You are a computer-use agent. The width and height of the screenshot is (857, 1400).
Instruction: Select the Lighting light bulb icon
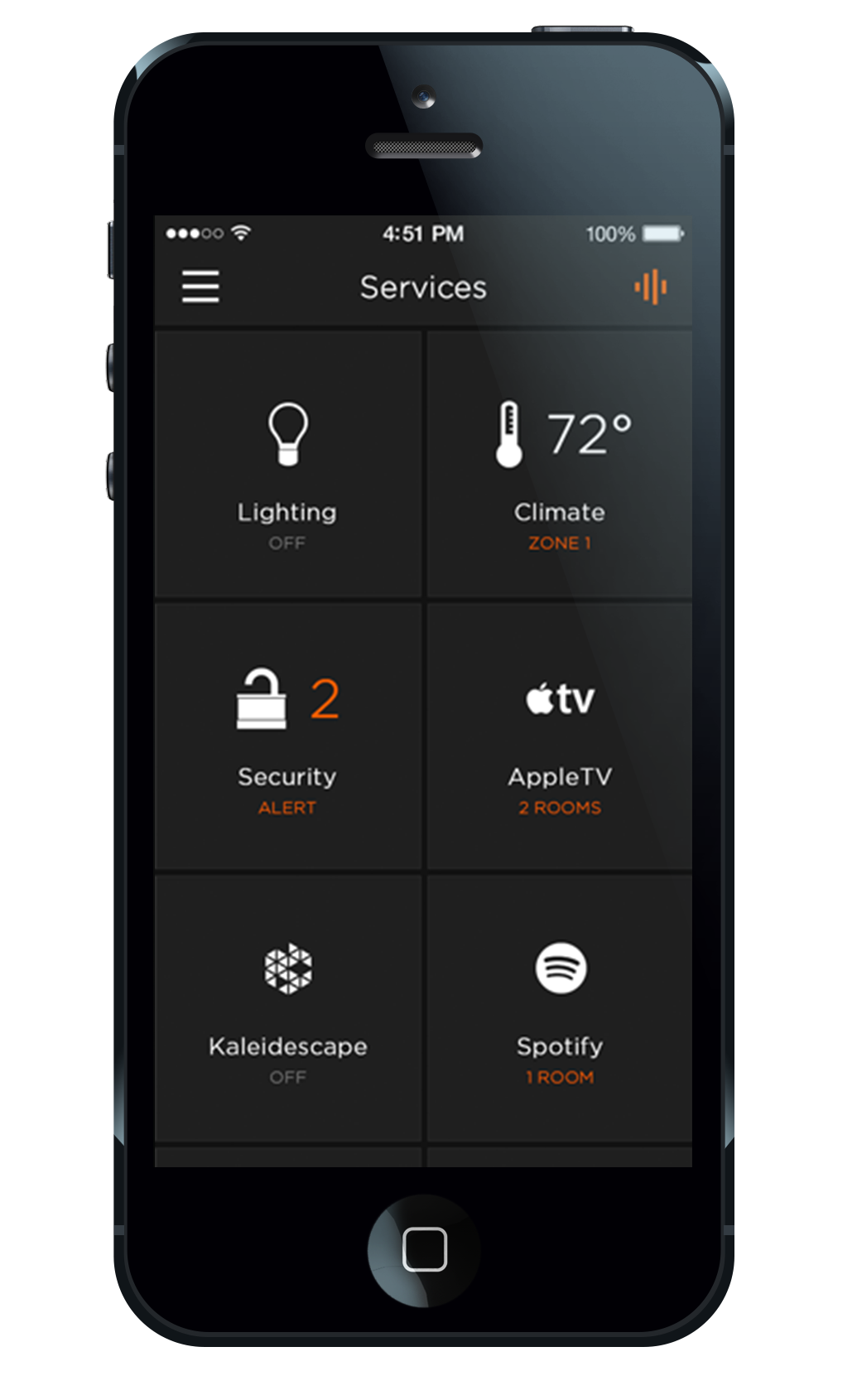(286, 433)
